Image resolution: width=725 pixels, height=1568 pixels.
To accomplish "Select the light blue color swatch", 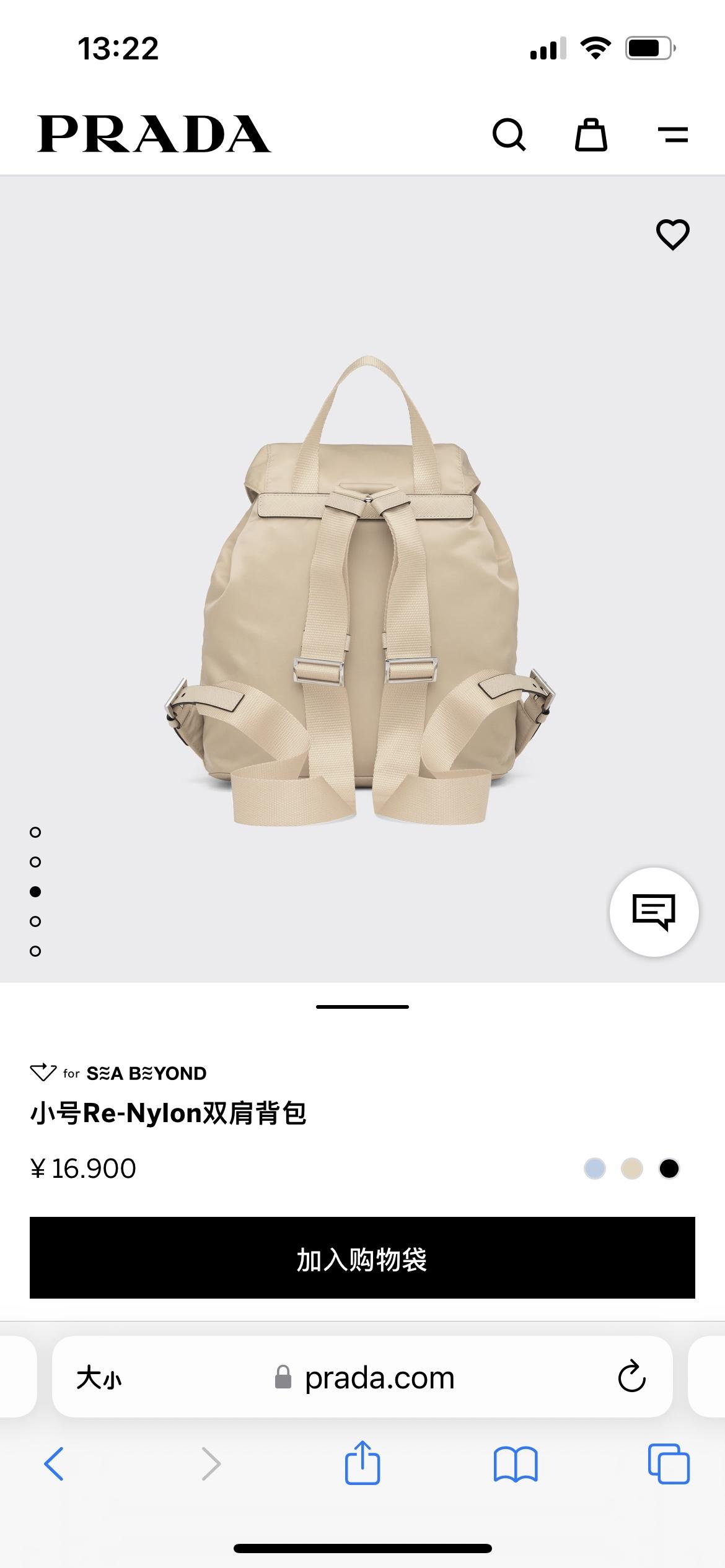I will 594,1169.
